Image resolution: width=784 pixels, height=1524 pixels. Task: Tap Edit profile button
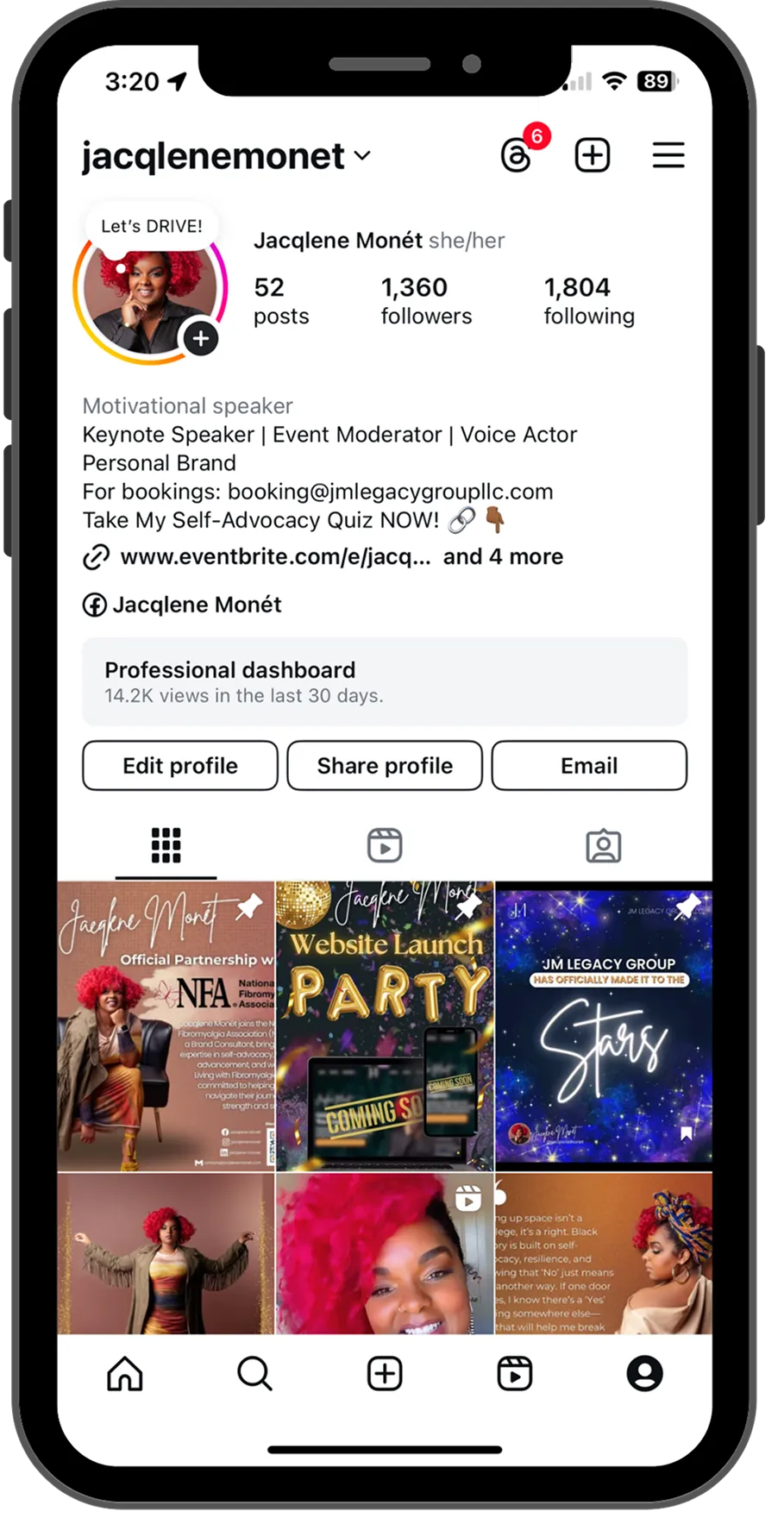(x=180, y=766)
